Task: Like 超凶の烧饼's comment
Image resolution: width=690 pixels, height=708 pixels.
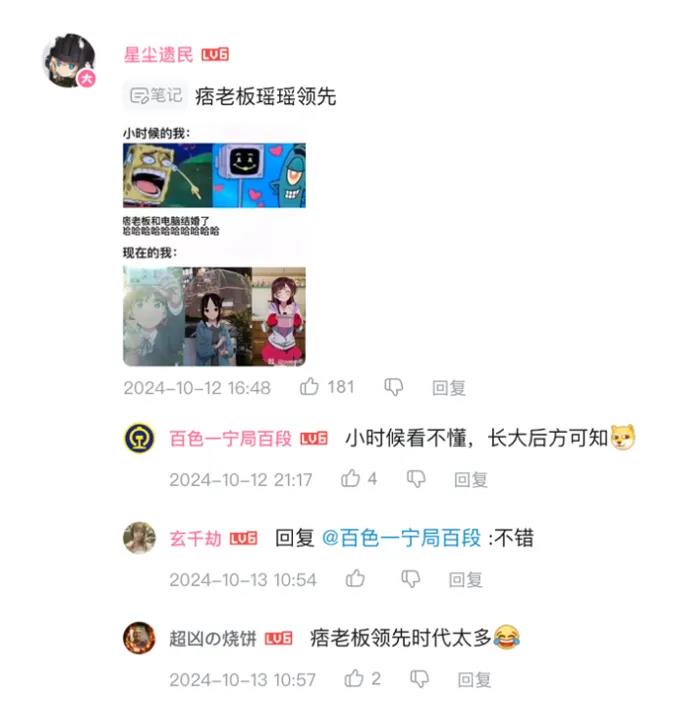Action: 354,679
